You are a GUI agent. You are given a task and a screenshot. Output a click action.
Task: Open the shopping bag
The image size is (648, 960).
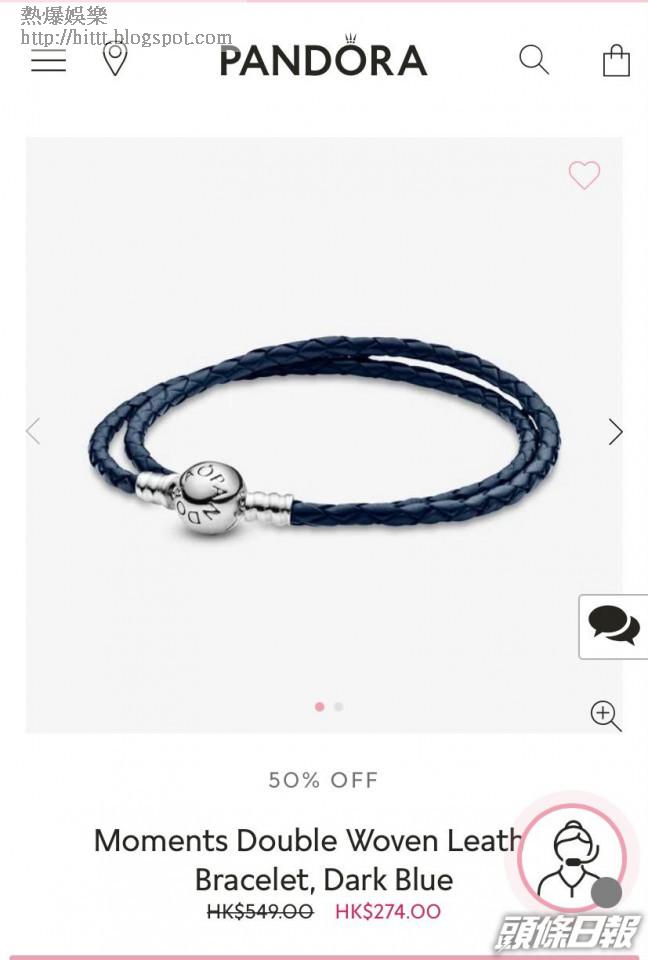click(x=616, y=60)
